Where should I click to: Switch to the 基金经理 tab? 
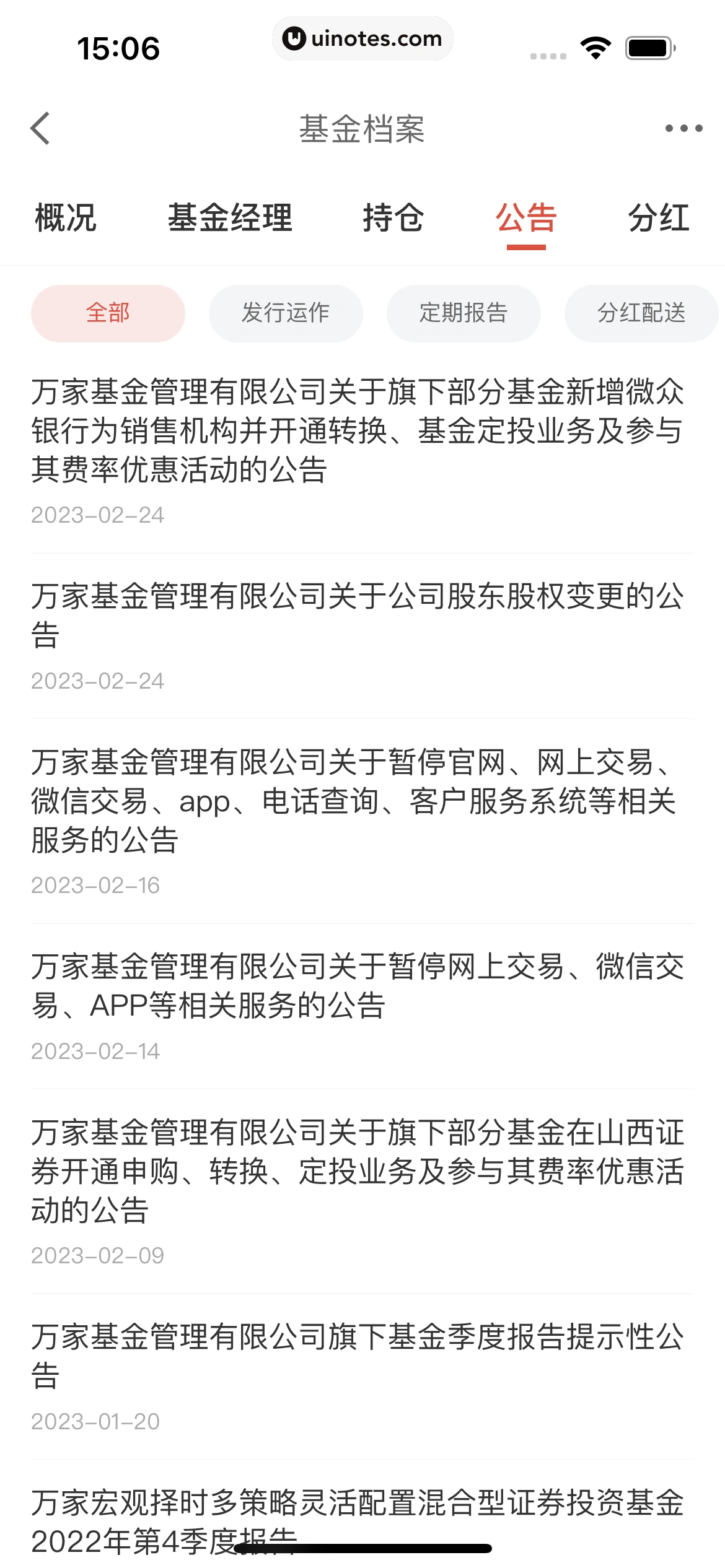point(230,218)
